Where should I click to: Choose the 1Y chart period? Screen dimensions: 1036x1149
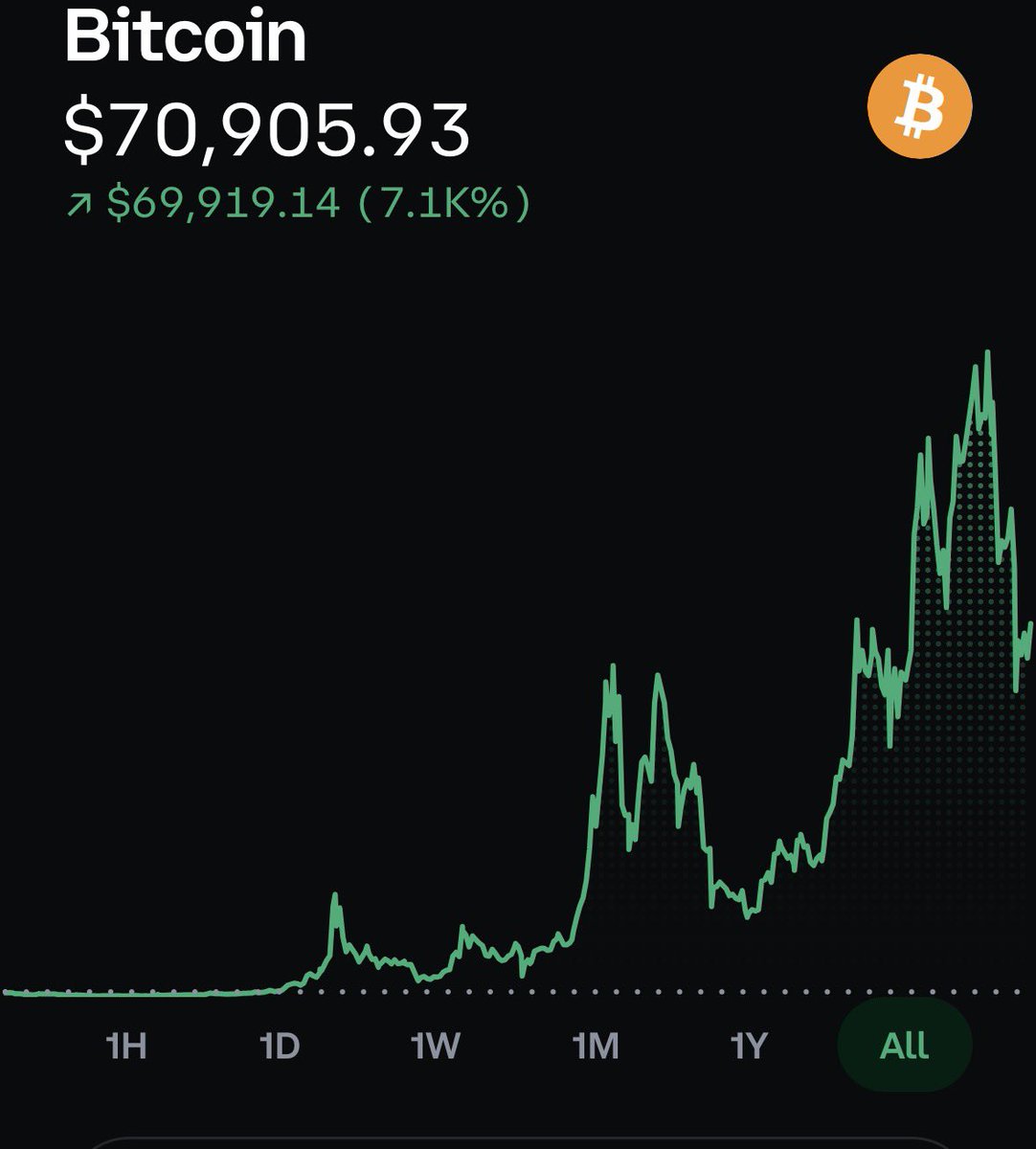tap(749, 1046)
